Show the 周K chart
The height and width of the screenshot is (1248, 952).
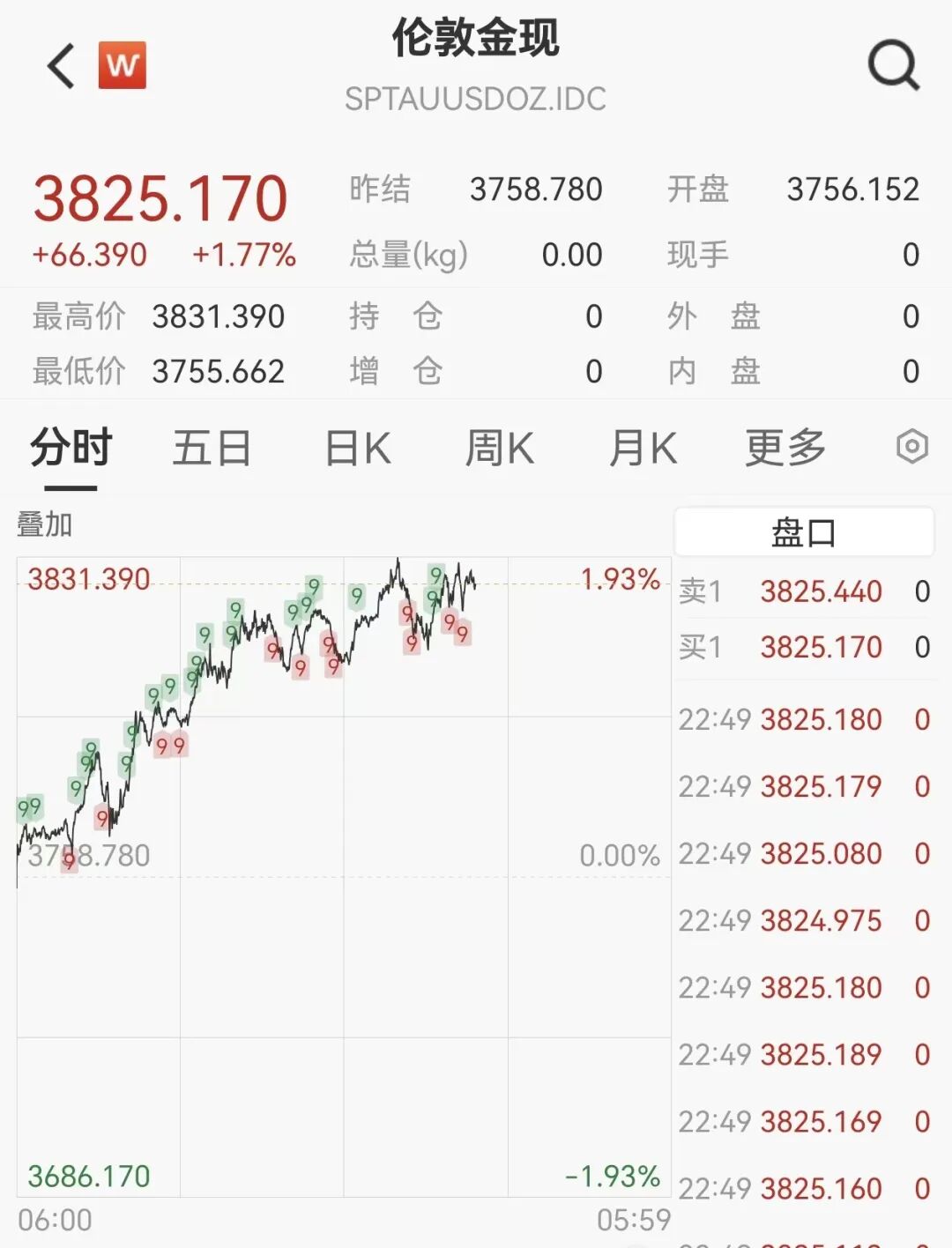pos(499,448)
